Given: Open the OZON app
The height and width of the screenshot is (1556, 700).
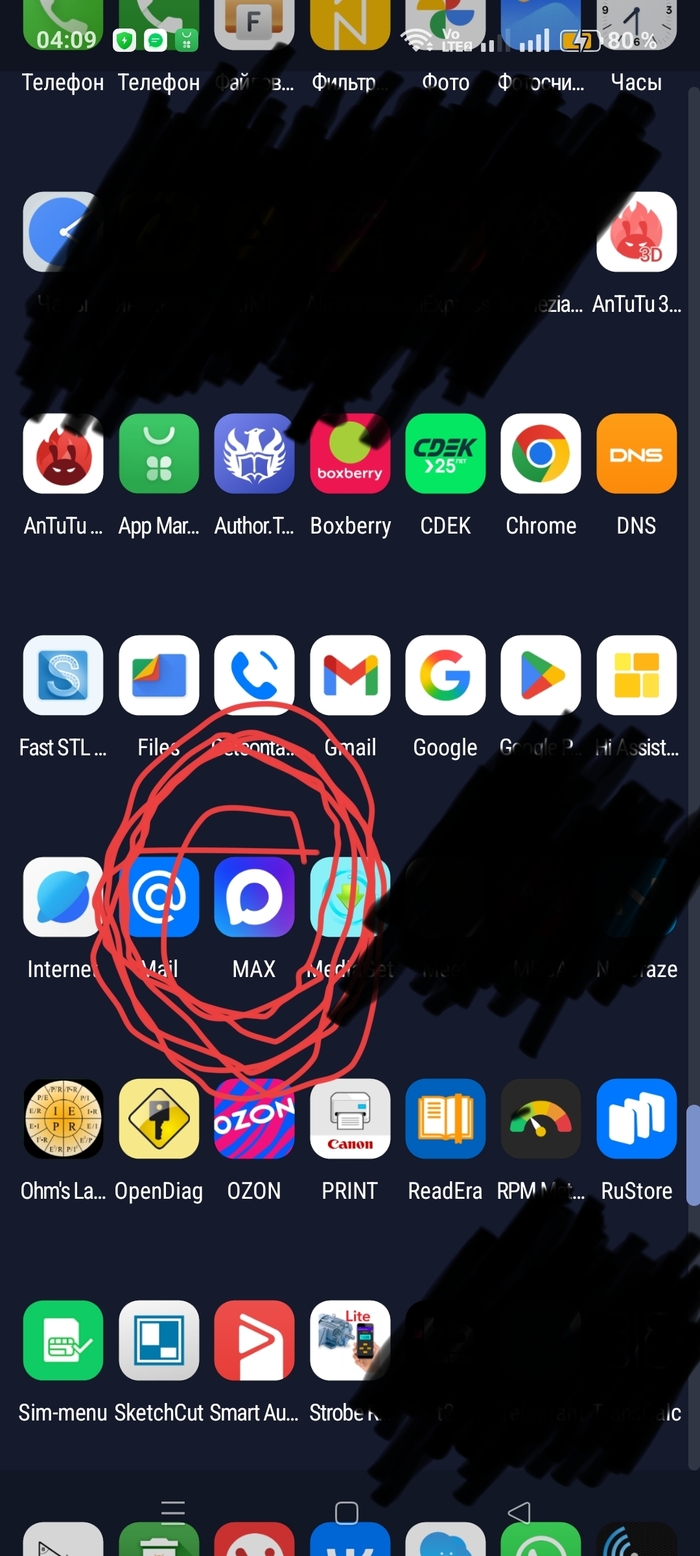Looking at the screenshot, I should pyautogui.click(x=254, y=1119).
